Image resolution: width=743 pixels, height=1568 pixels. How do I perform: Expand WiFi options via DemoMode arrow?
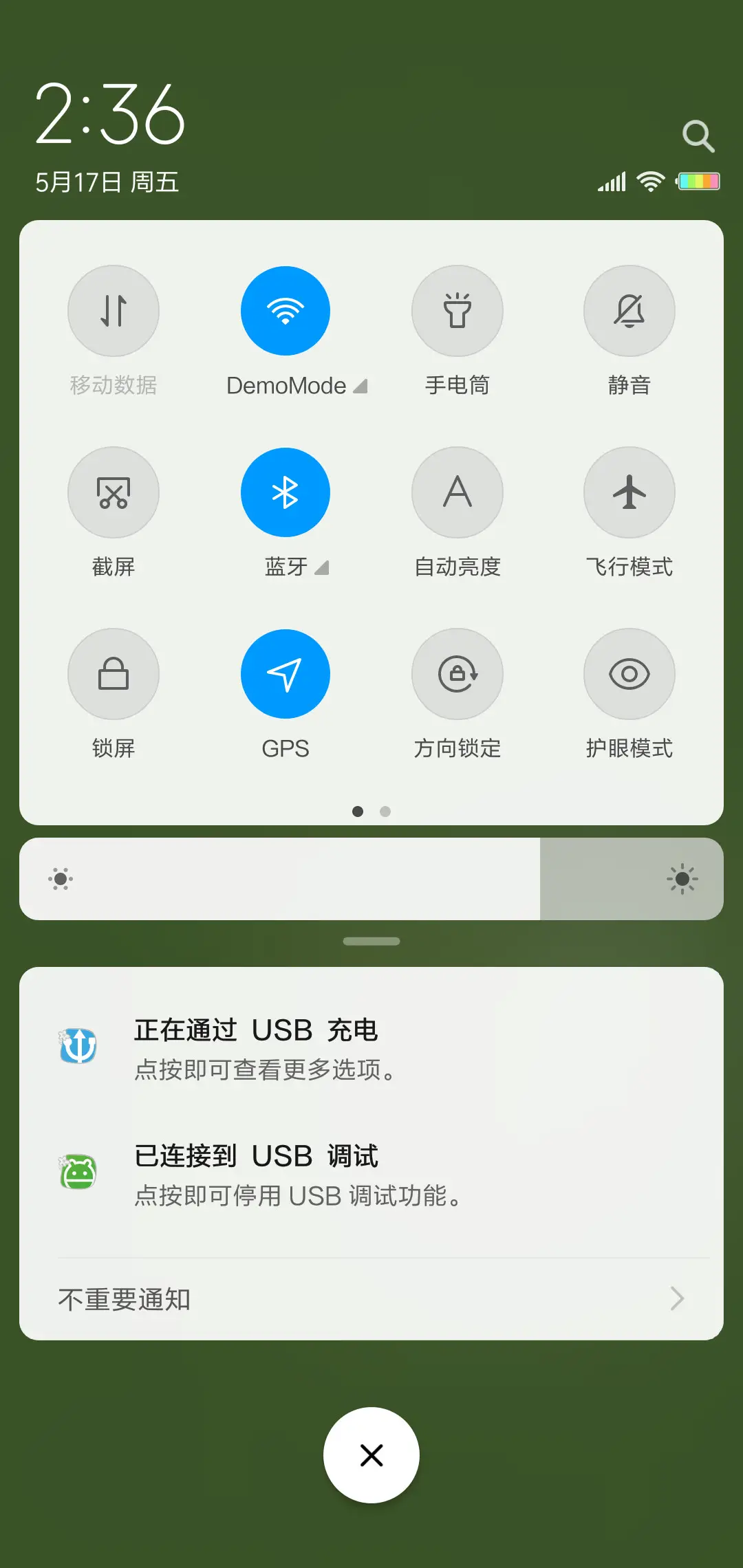pyautogui.click(x=360, y=385)
